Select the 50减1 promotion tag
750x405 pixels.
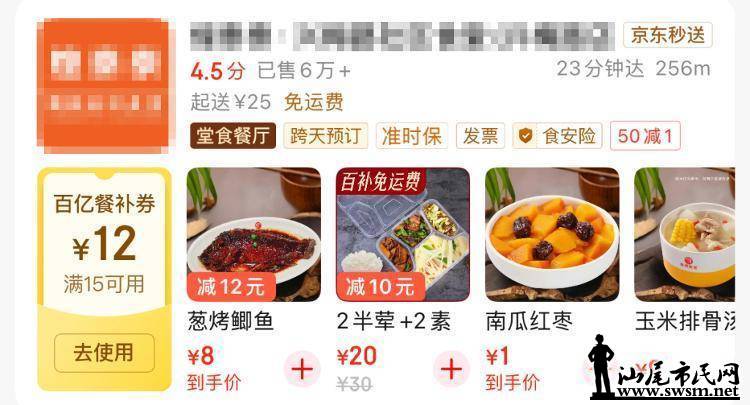click(646, 135)
